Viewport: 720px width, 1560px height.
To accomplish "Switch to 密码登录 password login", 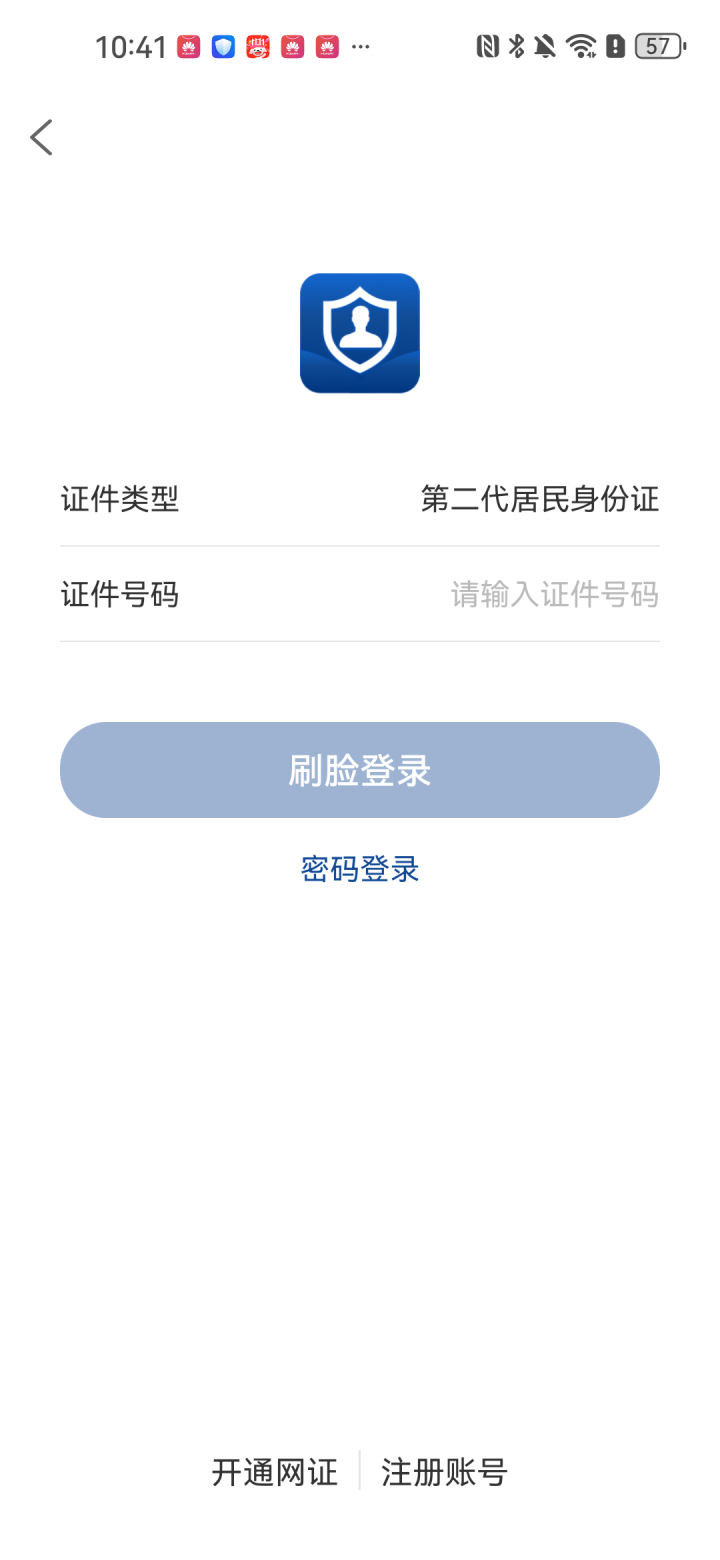I will coord(360,869).
